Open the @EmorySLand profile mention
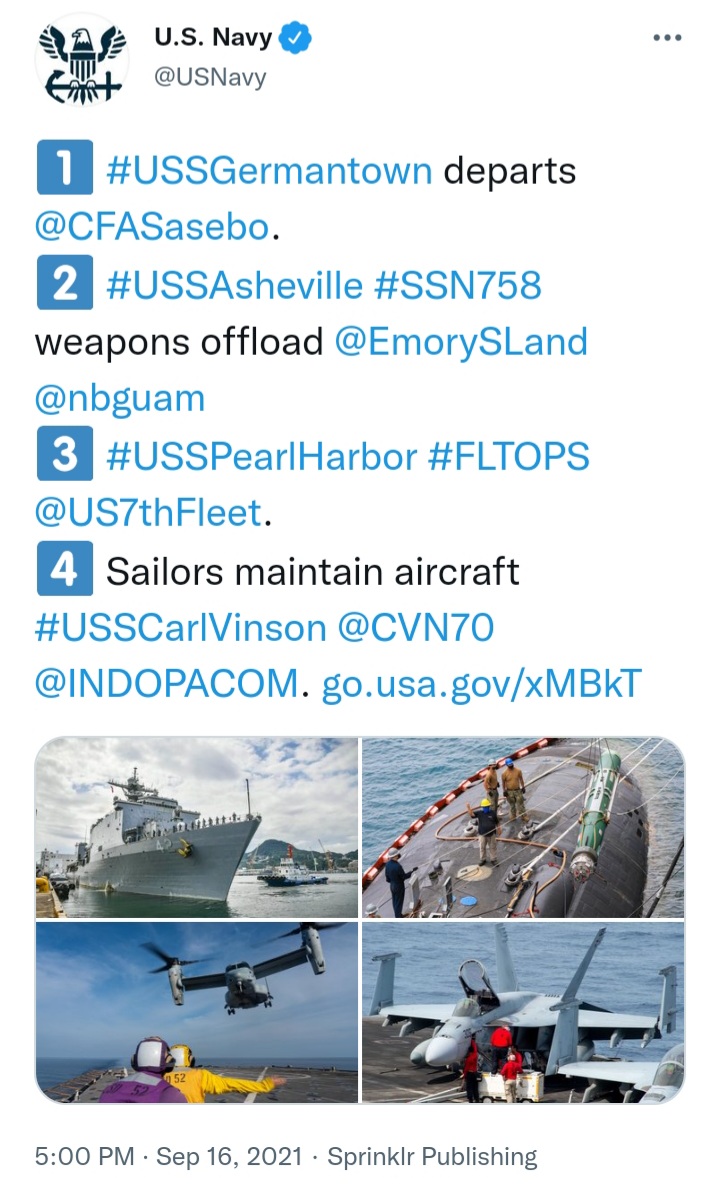 461,341
